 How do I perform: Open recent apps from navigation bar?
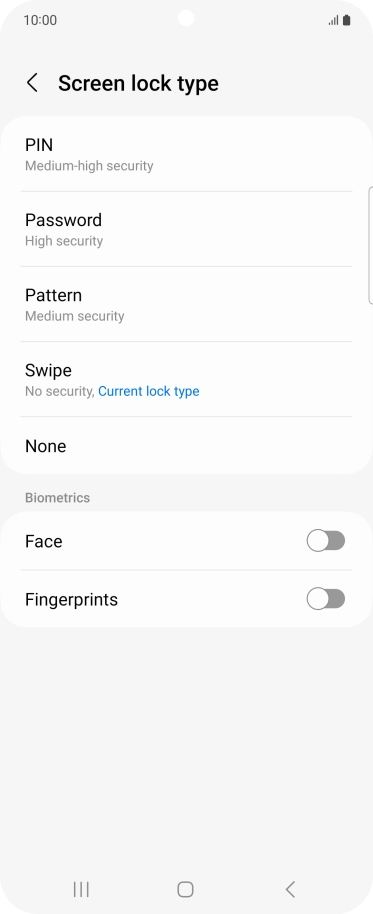81,889
